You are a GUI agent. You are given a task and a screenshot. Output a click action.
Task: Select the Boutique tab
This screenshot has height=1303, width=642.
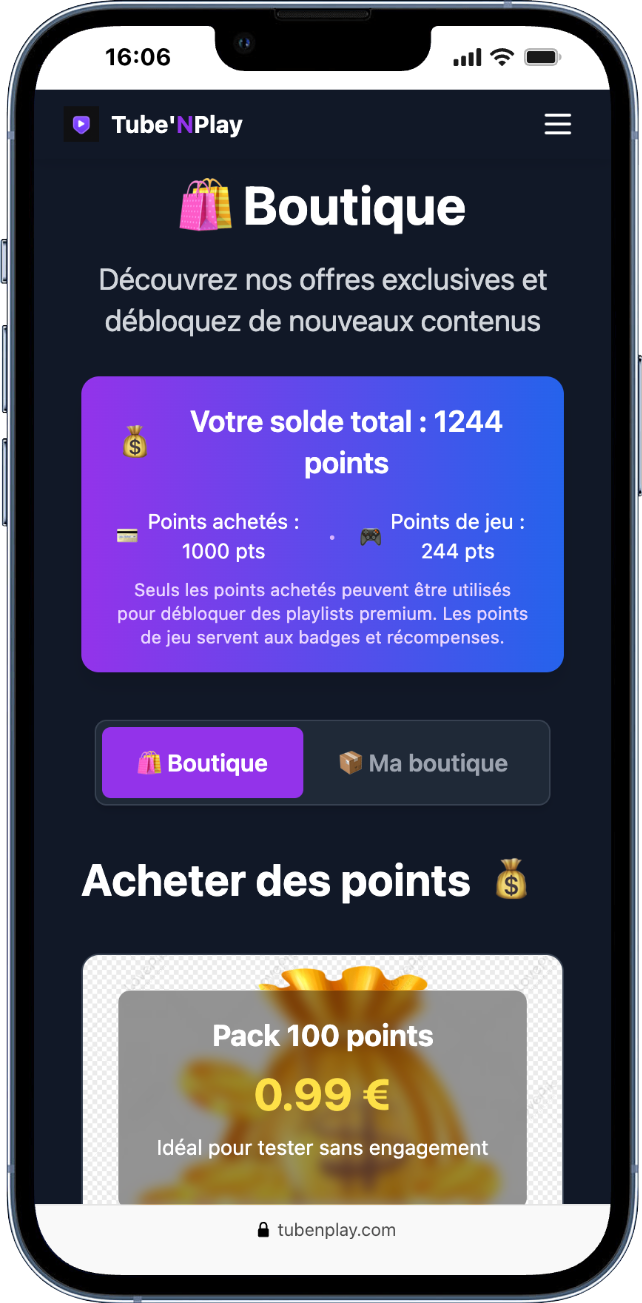click(x=203, y=763)
